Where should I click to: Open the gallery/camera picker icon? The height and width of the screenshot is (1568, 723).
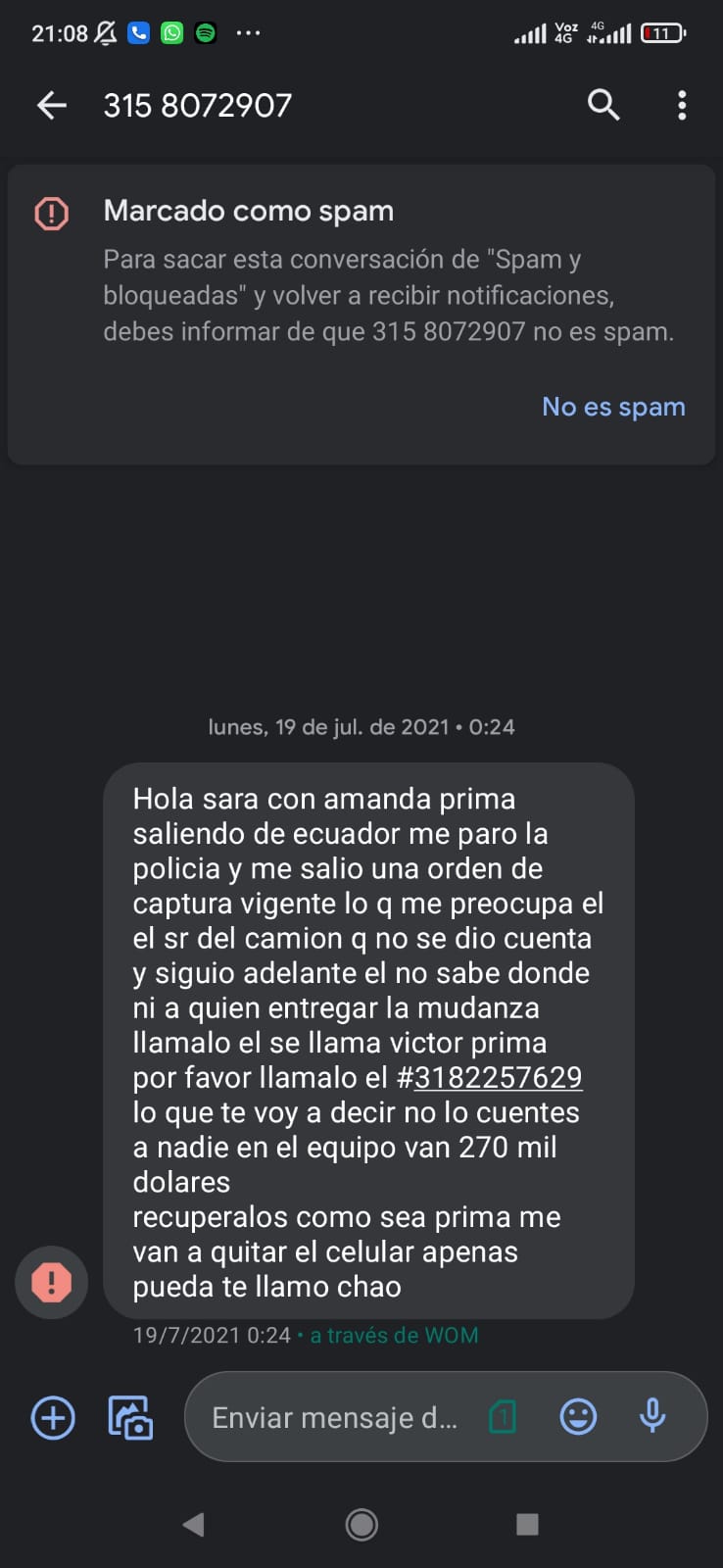(x=130, y=1416)
